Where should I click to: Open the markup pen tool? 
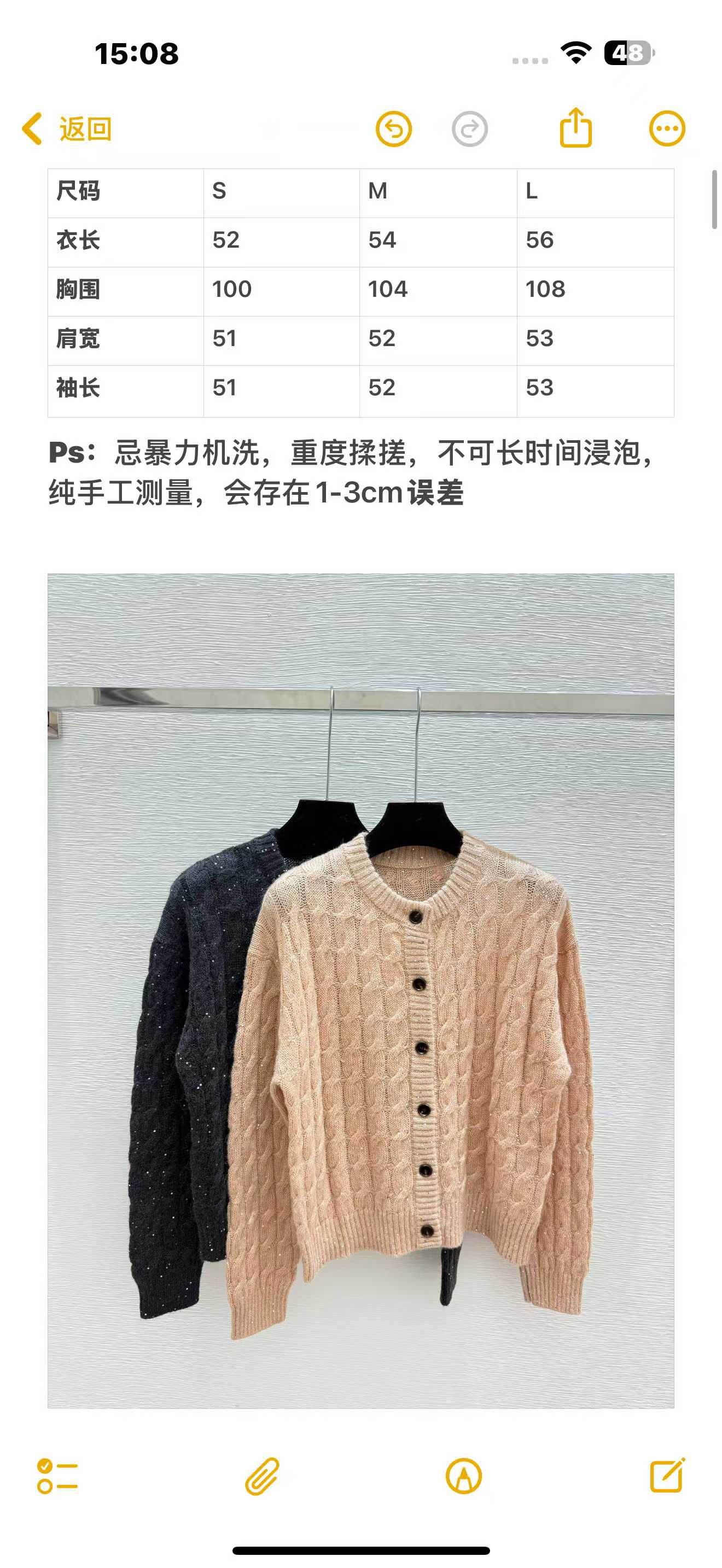pos(464,1476)
